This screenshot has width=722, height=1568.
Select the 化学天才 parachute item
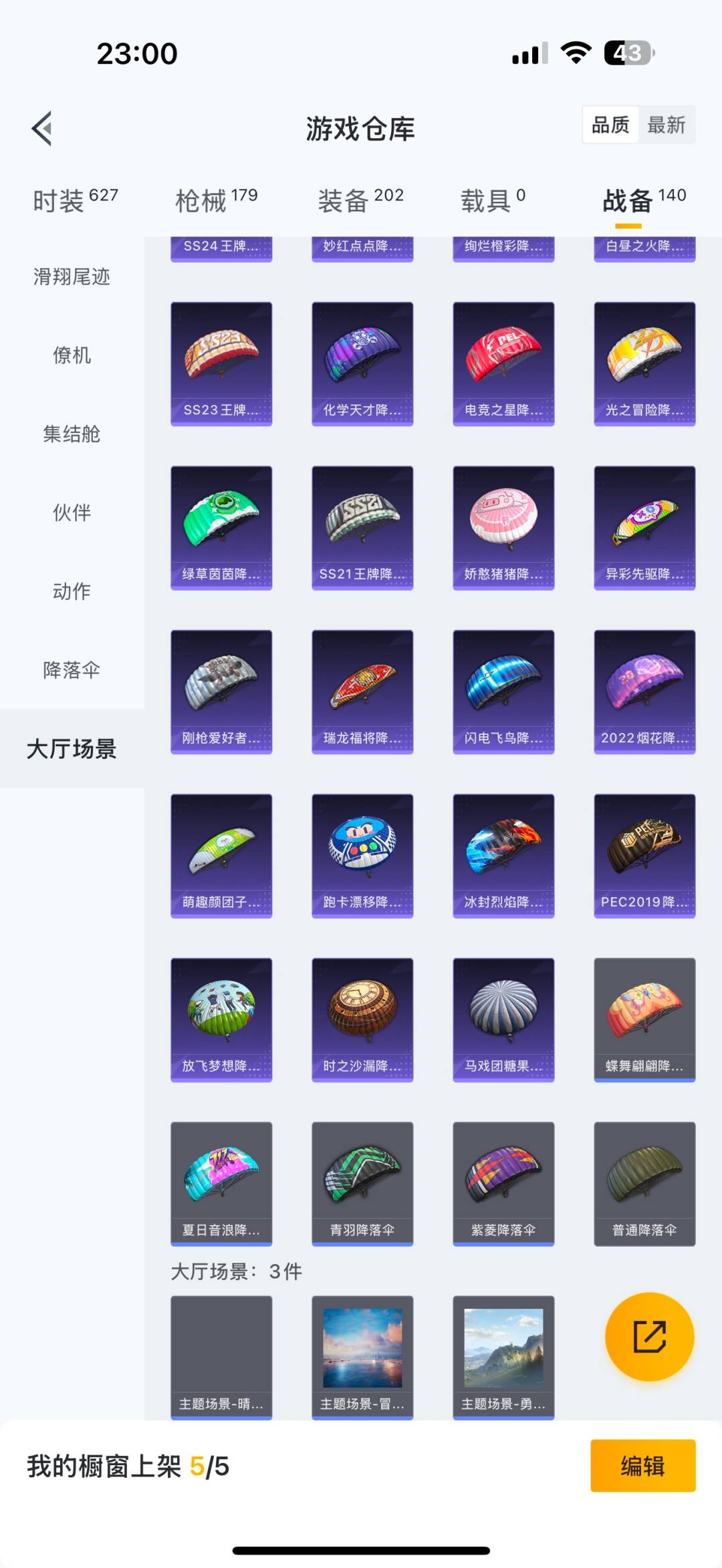point(362,363)
